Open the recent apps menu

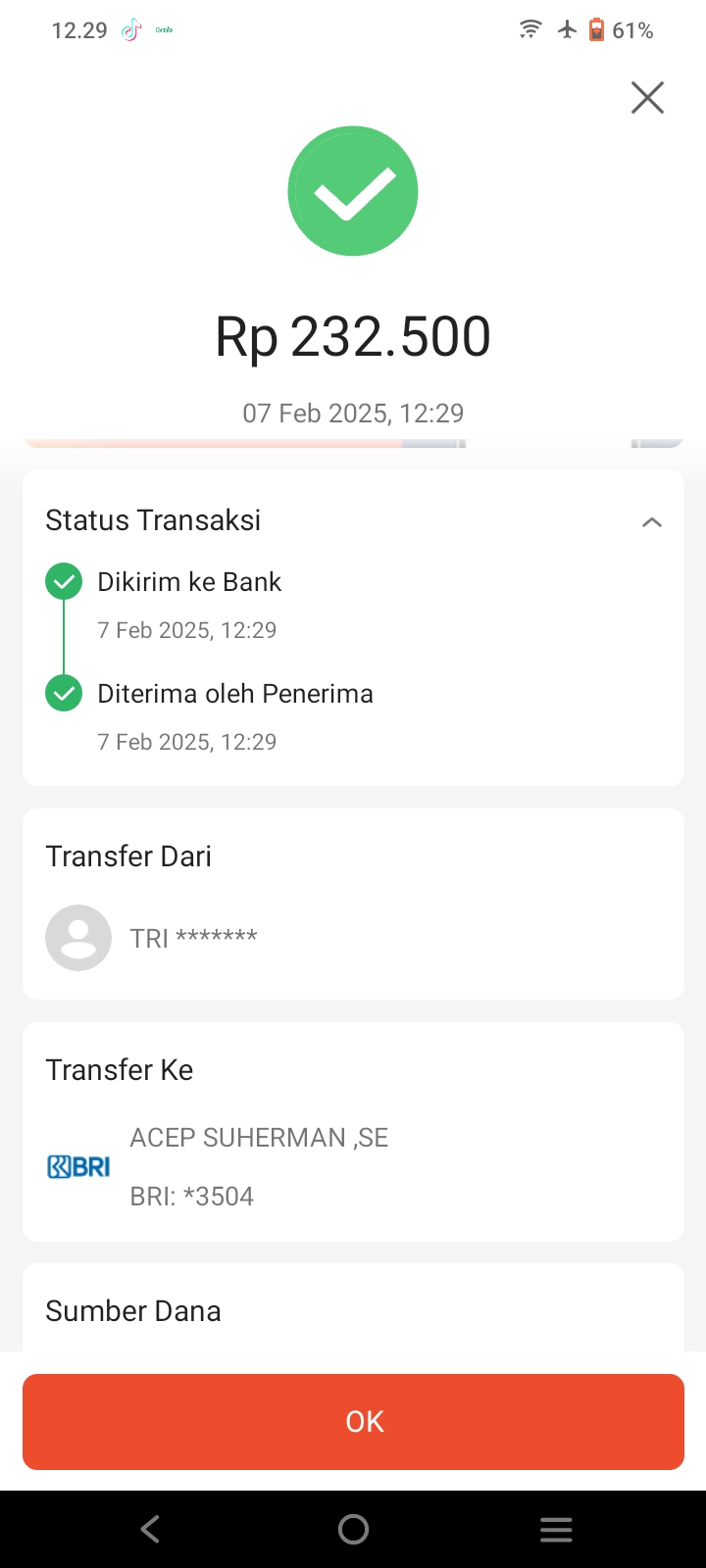pyautogui.click(x=556, y=1530)
